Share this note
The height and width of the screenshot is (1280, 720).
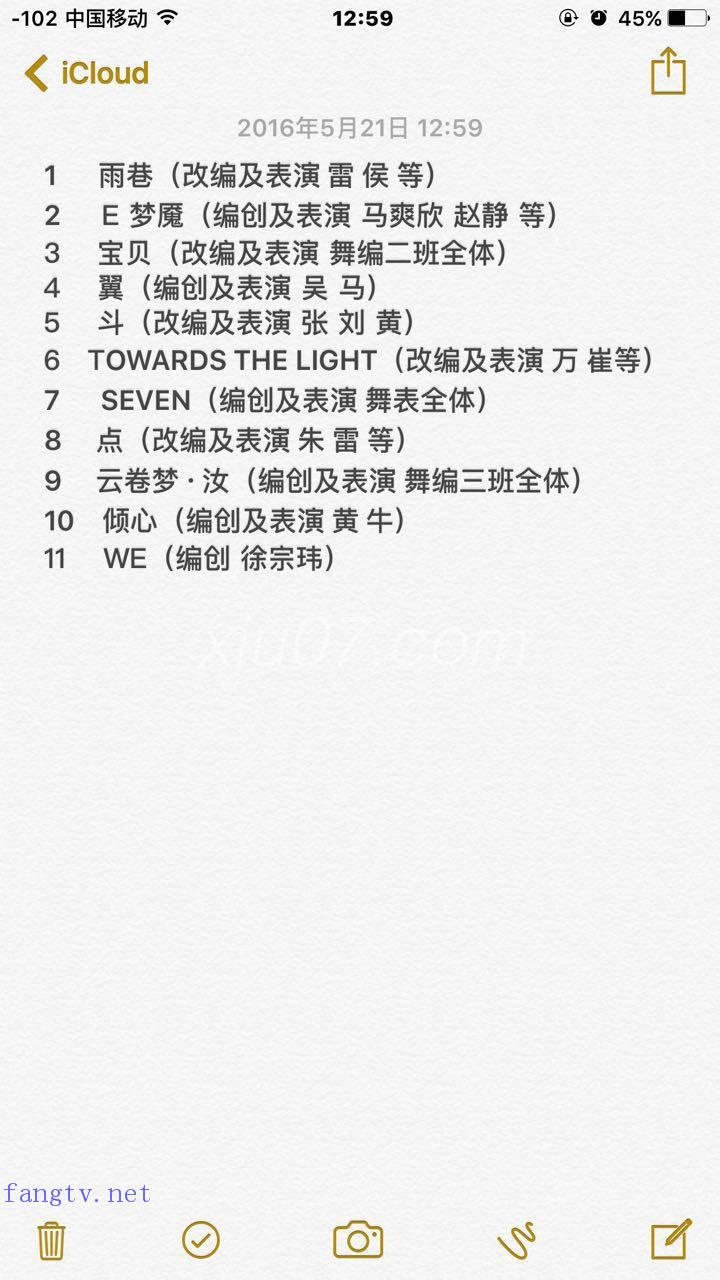[668, 71]
